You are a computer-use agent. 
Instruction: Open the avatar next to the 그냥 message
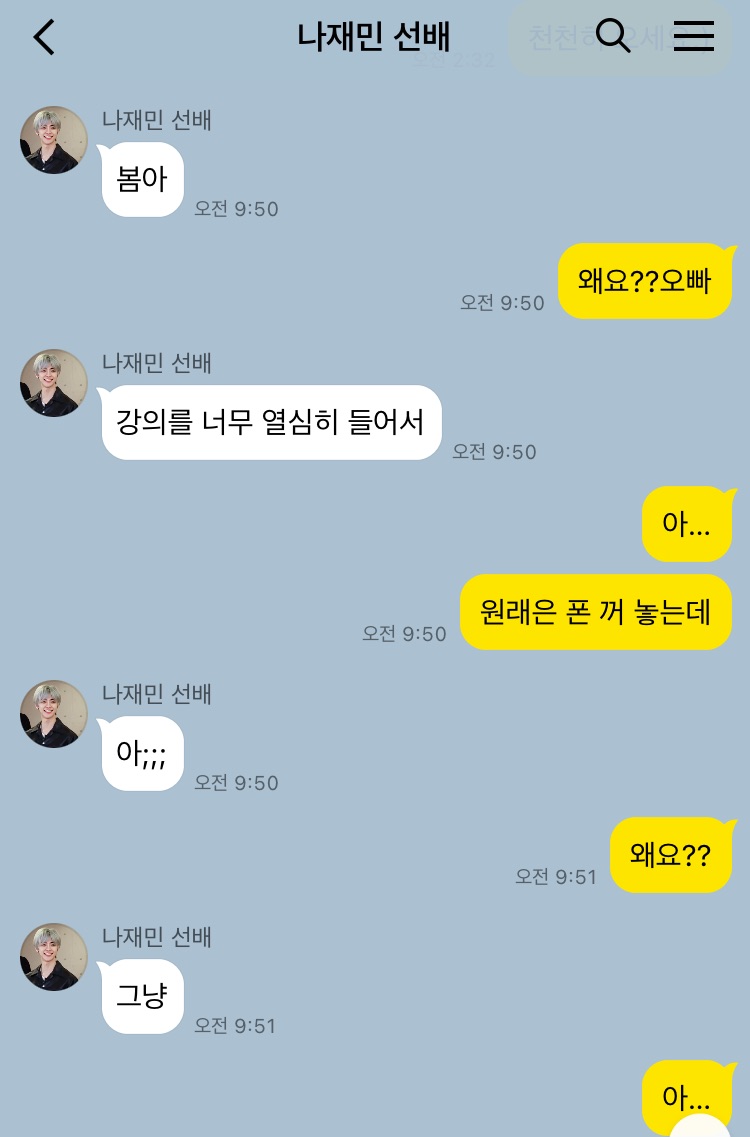pyautogui.click(x=54, y=957)
